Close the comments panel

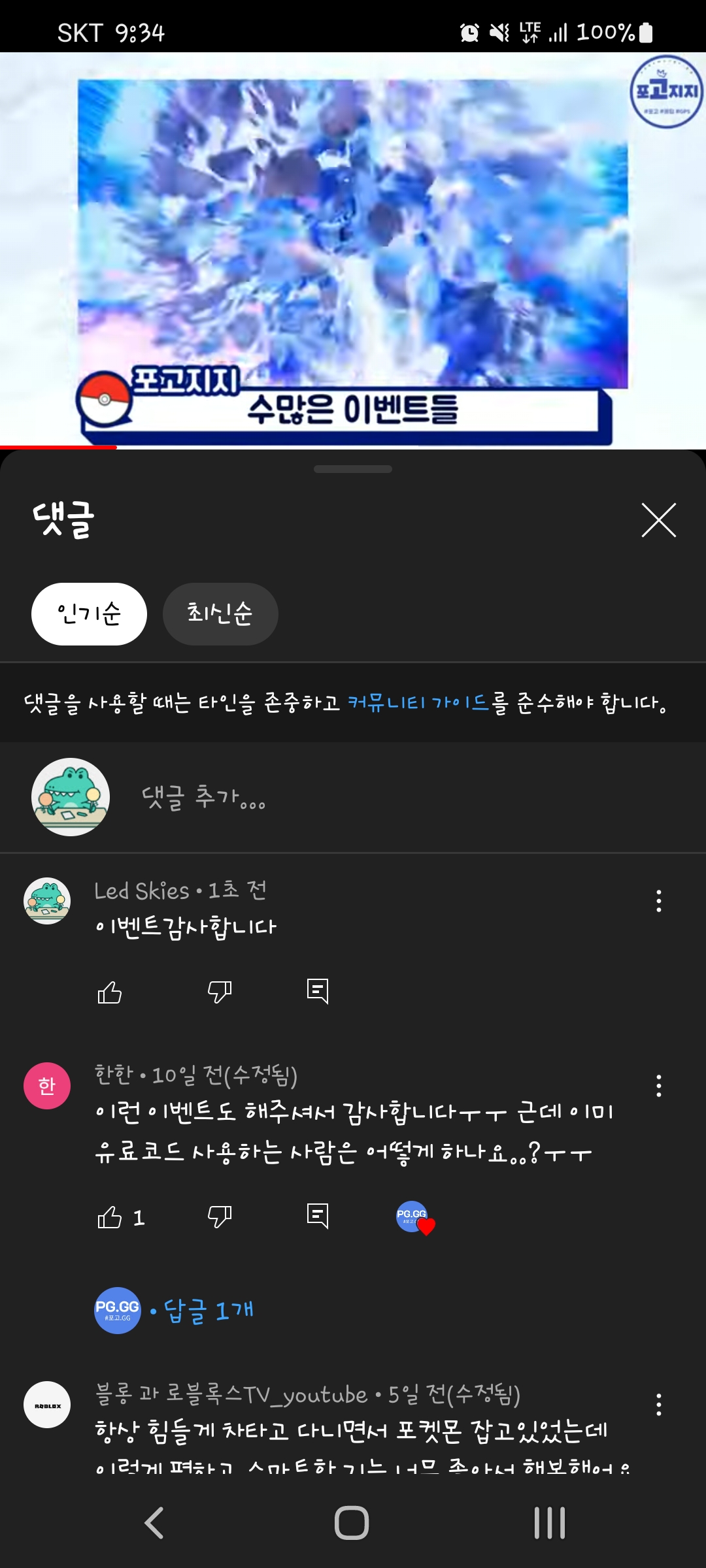(x=658, y=520)
